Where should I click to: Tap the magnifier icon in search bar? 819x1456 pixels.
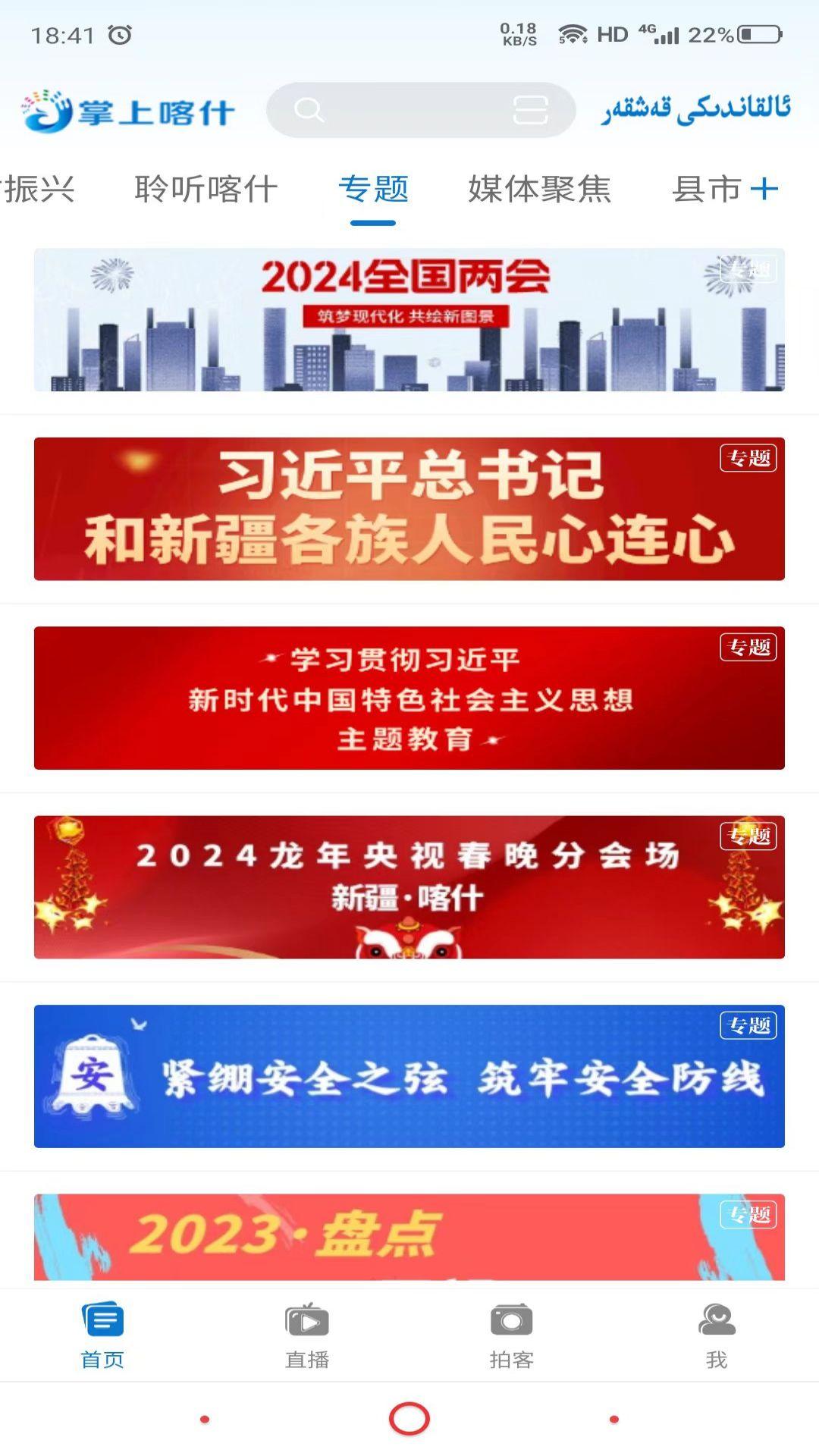[x=309, y=109]
